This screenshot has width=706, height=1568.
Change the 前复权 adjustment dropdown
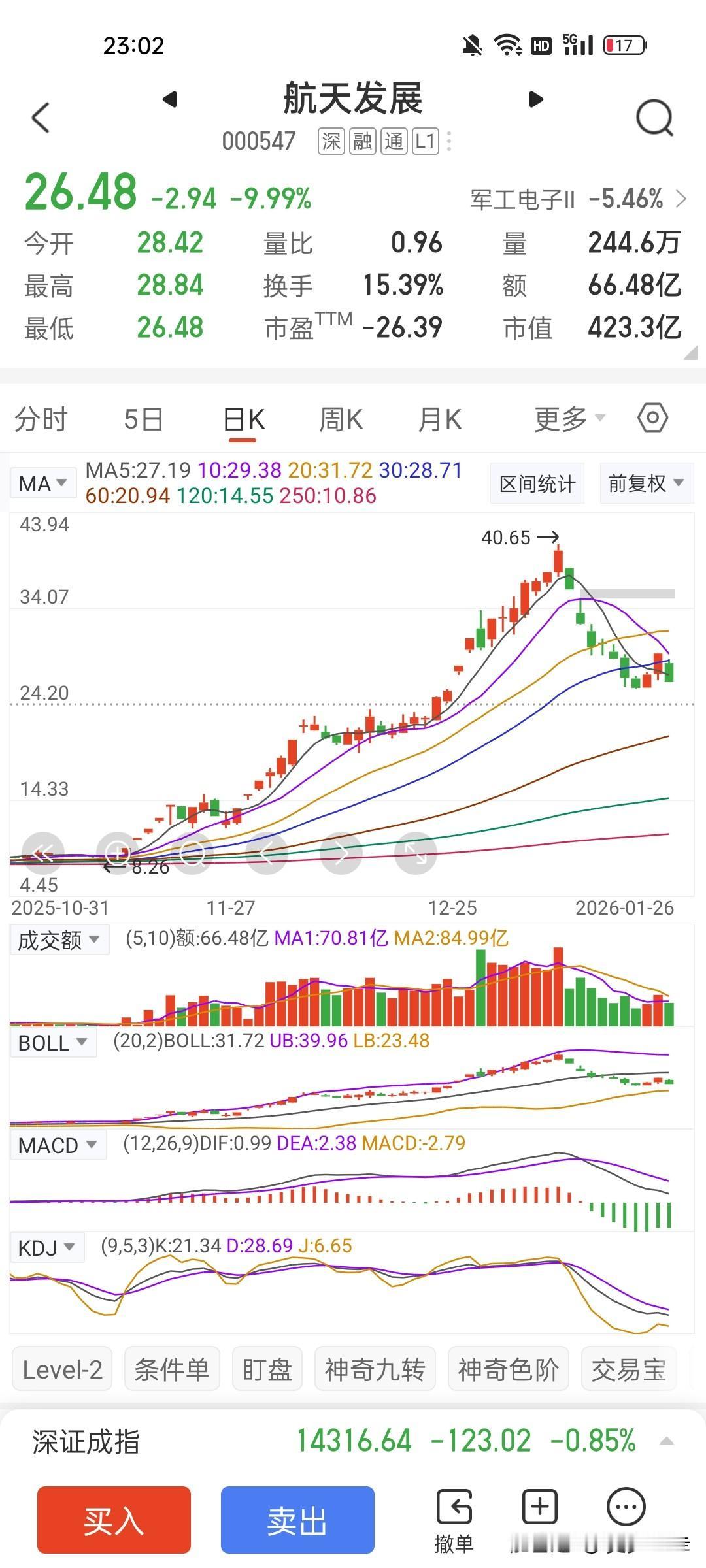(646, 483)
